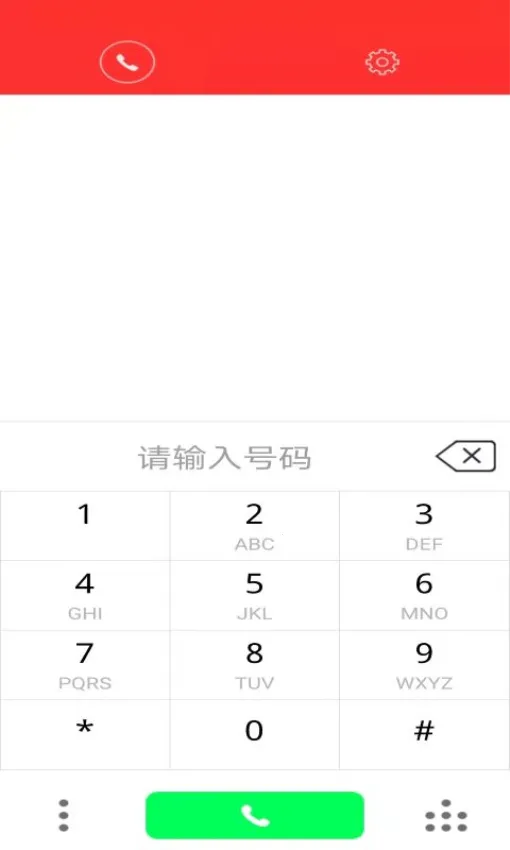The image size is (510, 850).
Task: Tap the 9 WXYZ key
Action: 424,665
